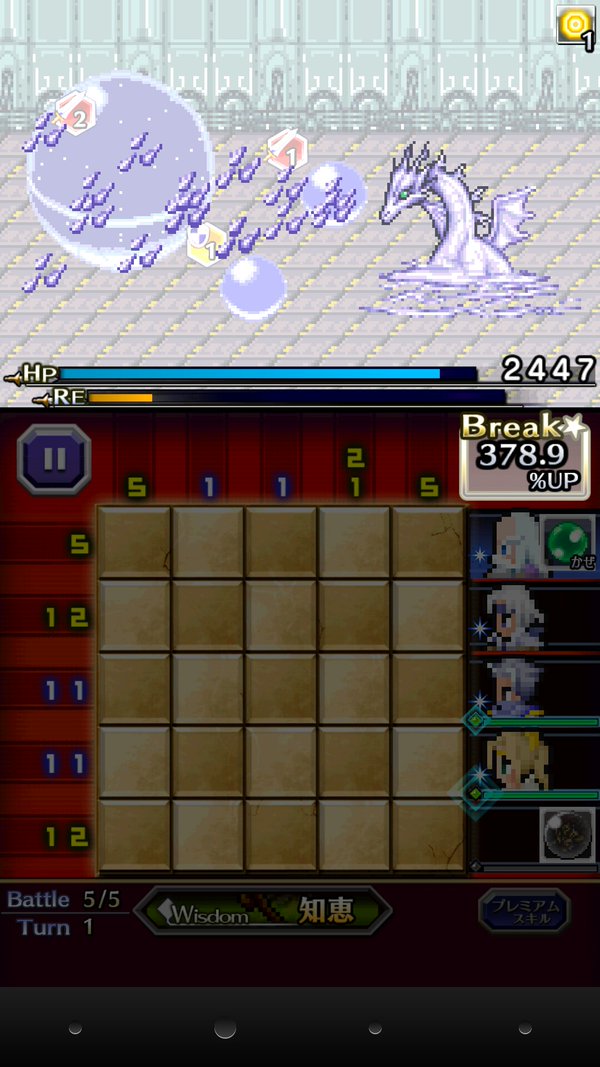The image size is (600, 1067).
Task: Fill the bottom-right cell of the puzzle grid
Action: [x=428, y=835]
